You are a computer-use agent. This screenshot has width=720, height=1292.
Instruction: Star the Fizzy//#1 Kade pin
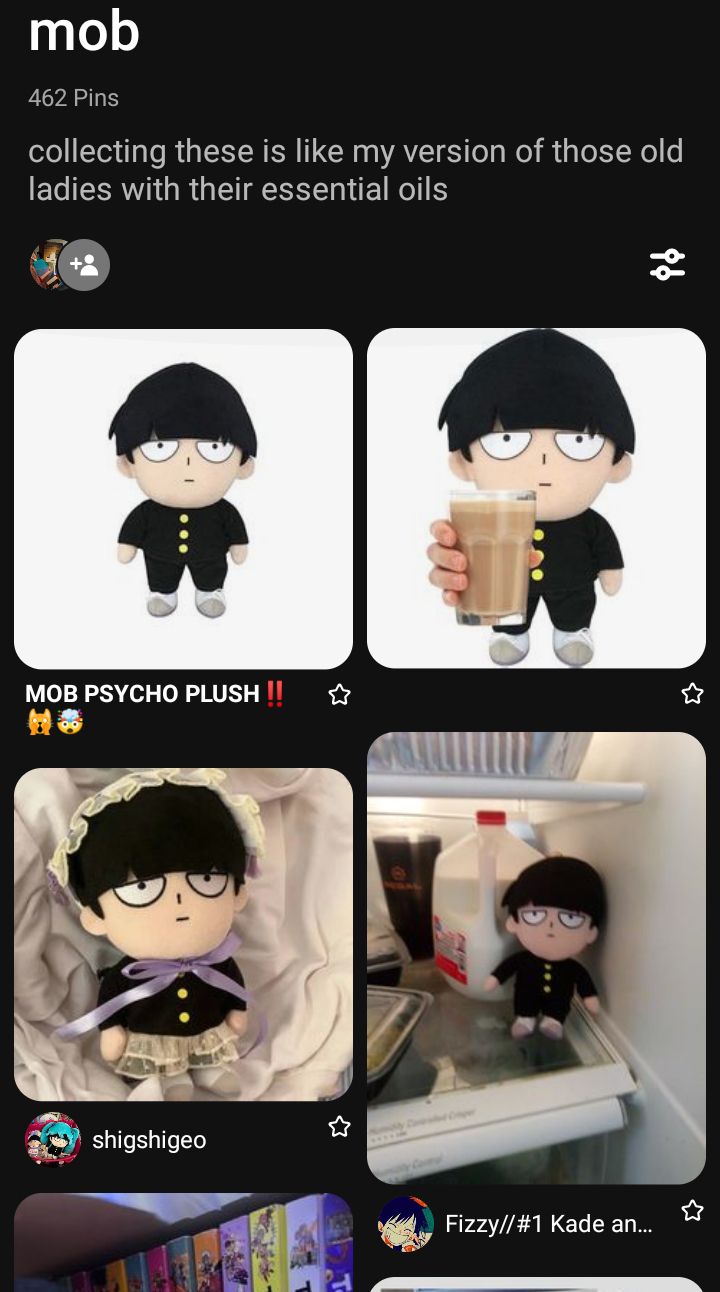(692, 1211)
